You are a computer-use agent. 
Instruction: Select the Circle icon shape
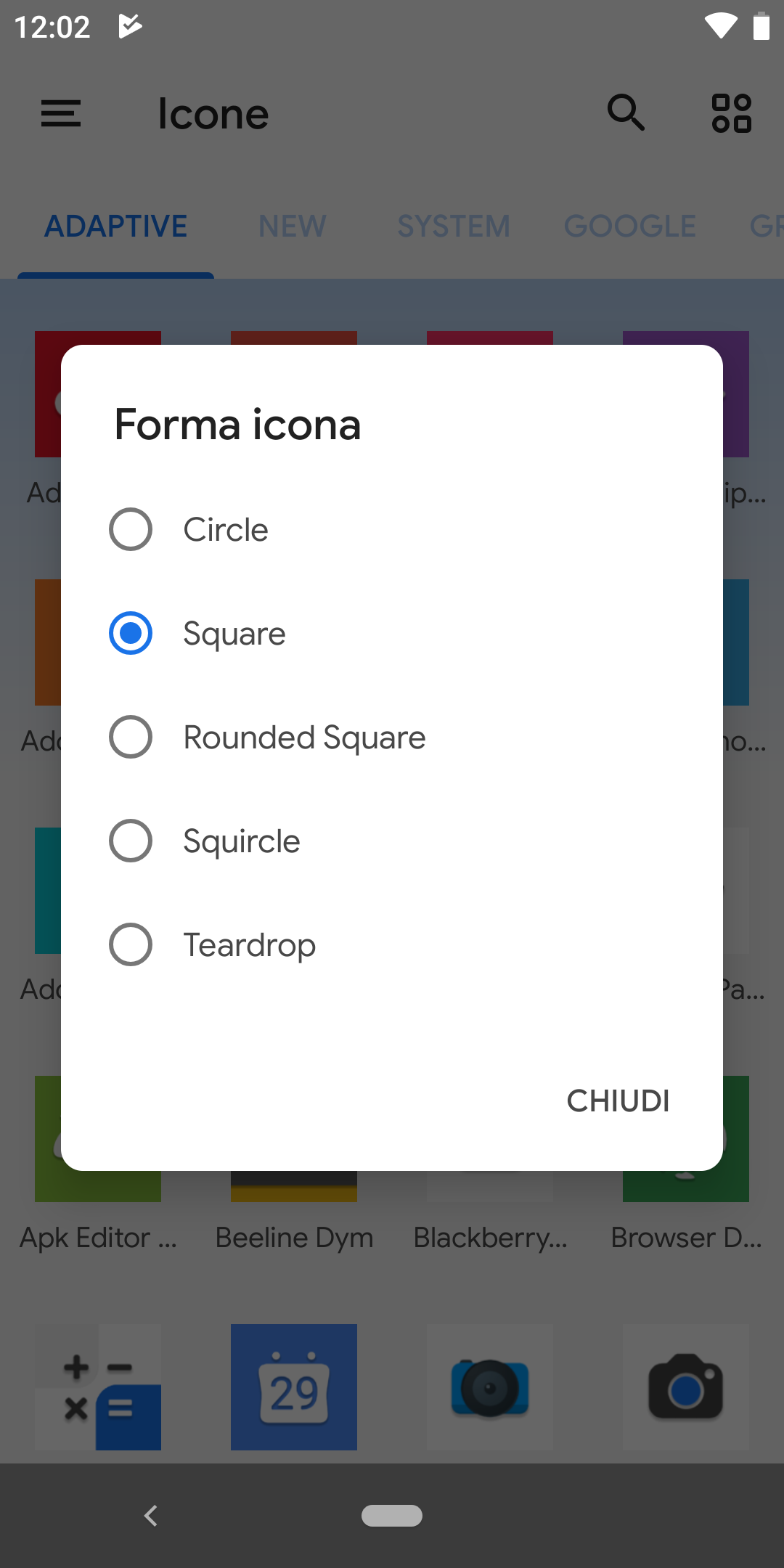pyautogui.click(x=392, y=529)
